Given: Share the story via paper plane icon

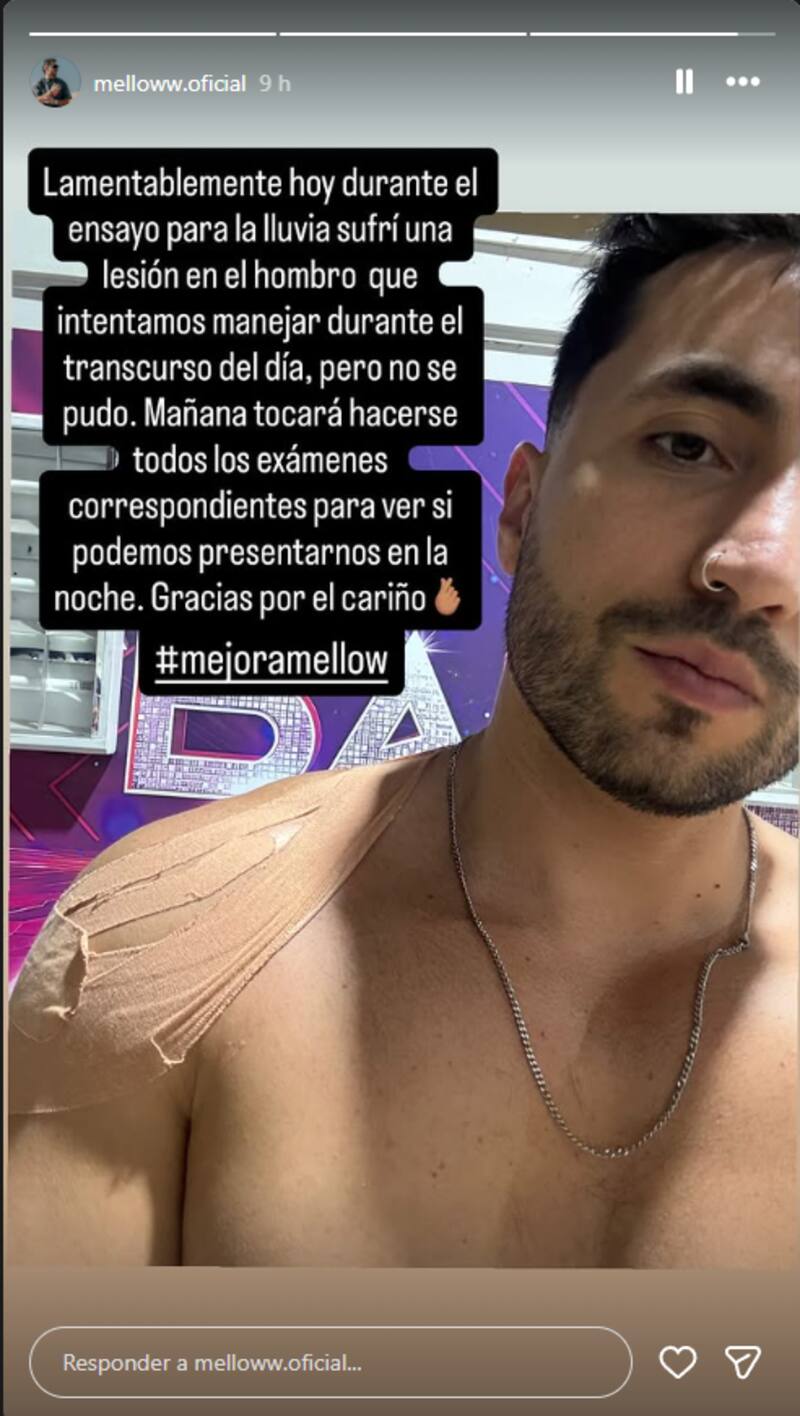Looking at the screenshot, I should tap(742, 1362).
